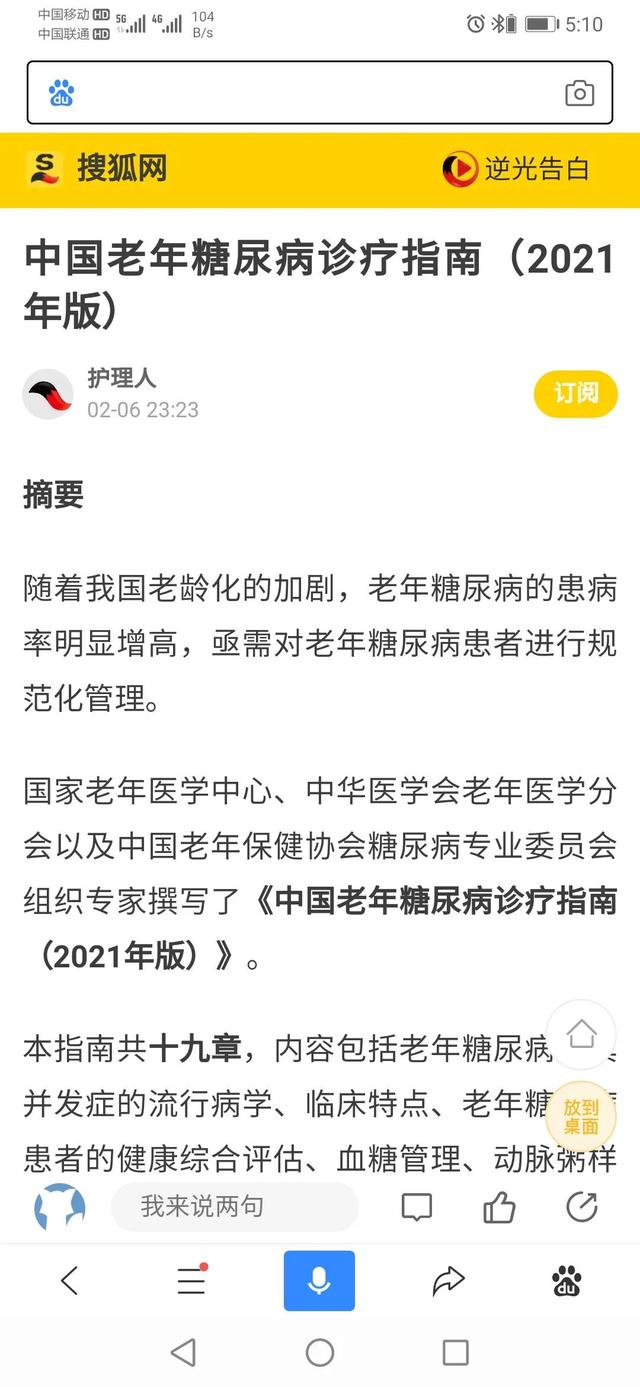This screenshot has width=640, height=1387.
Task: Tap the 逆光告白 banner ad
Action: click(516, 169)
